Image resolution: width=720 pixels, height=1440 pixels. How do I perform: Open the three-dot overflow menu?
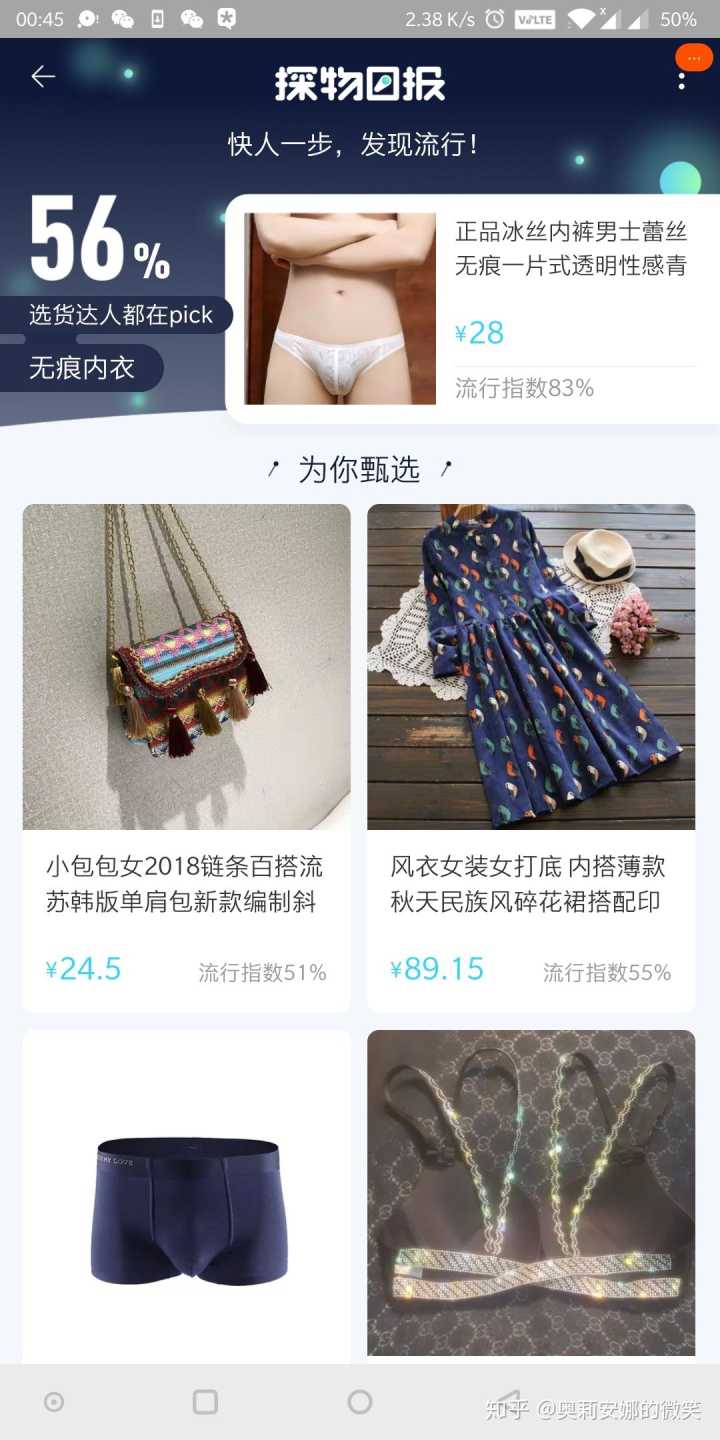pos(682,80)
